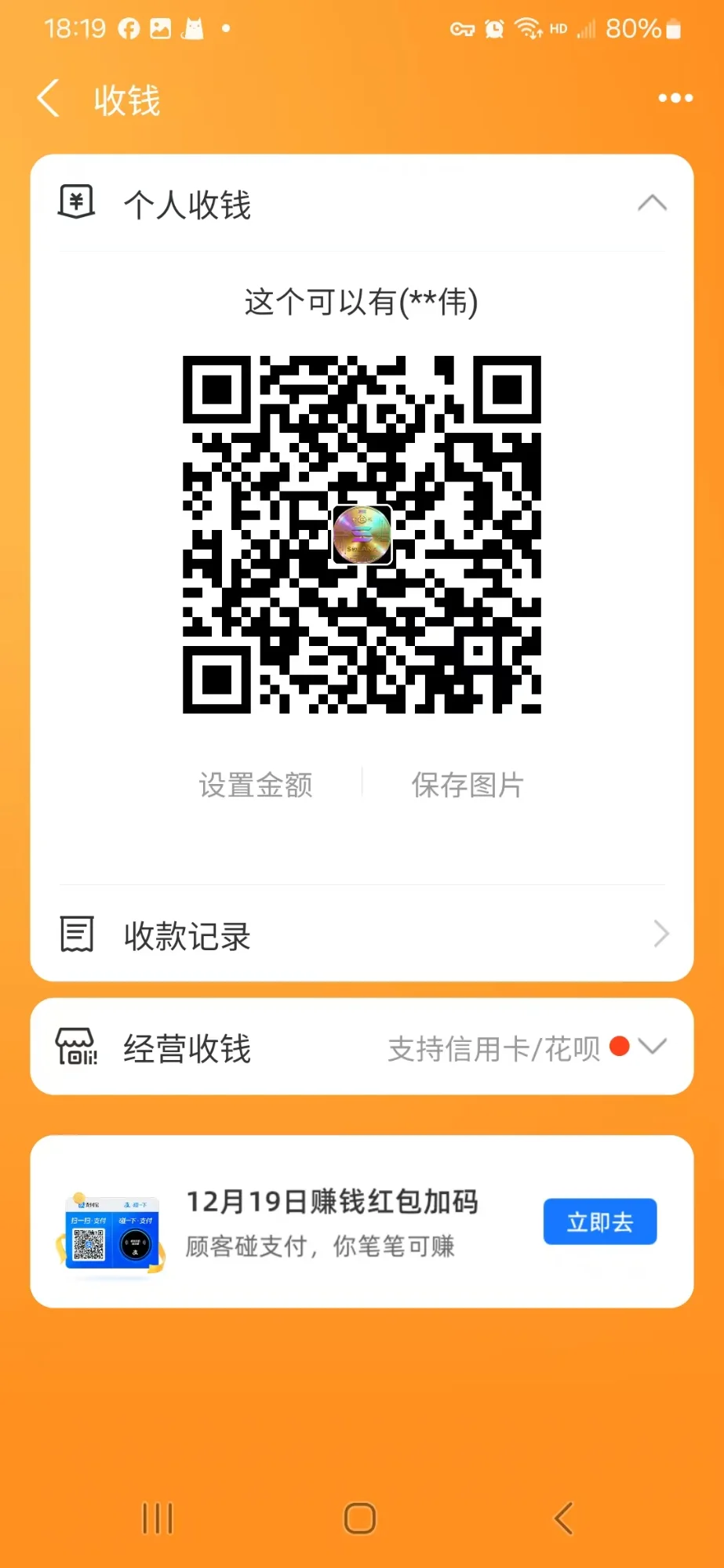Tap 保存图片 to save the QR code
724x1568 pixels.
tap(466, 785)
